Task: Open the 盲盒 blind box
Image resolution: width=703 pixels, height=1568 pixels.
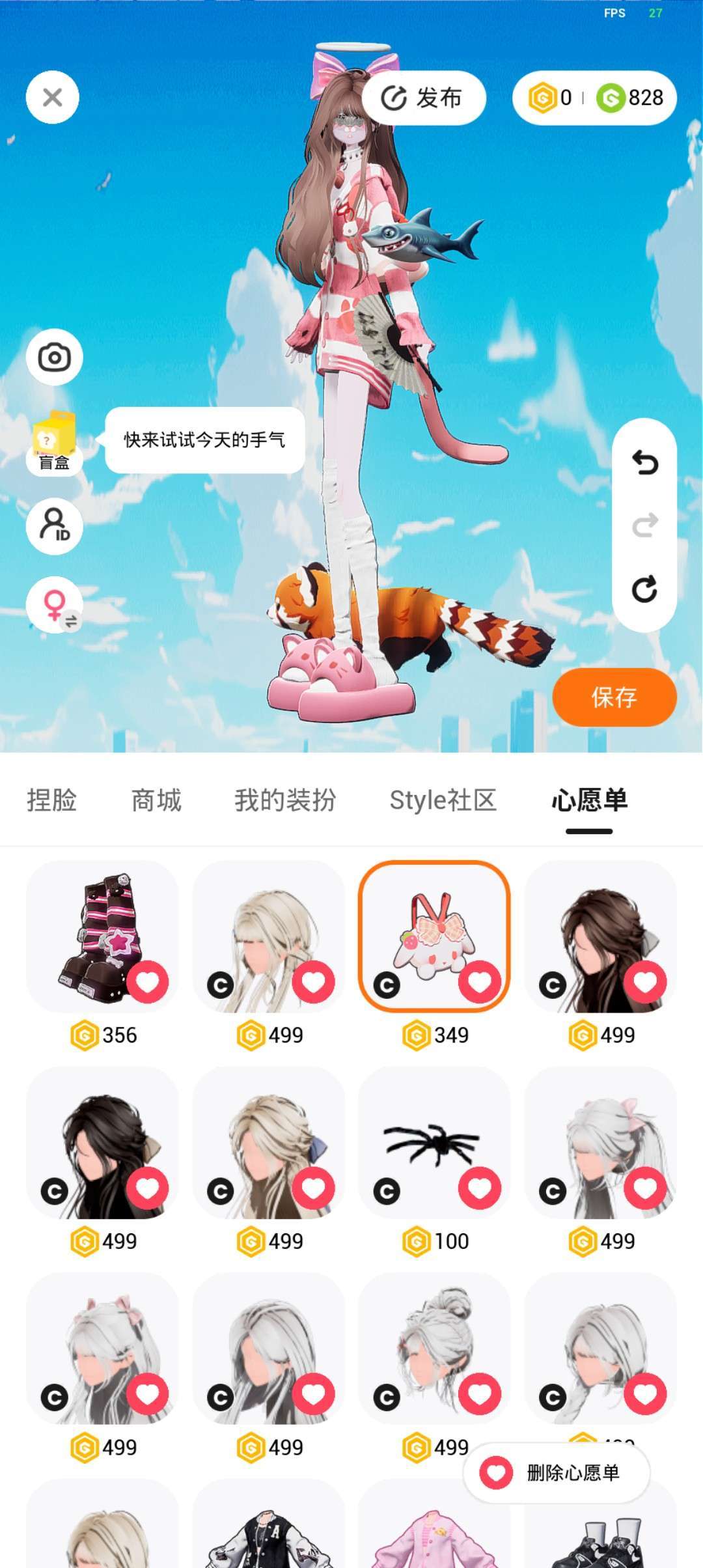Action: click(55, 443)
